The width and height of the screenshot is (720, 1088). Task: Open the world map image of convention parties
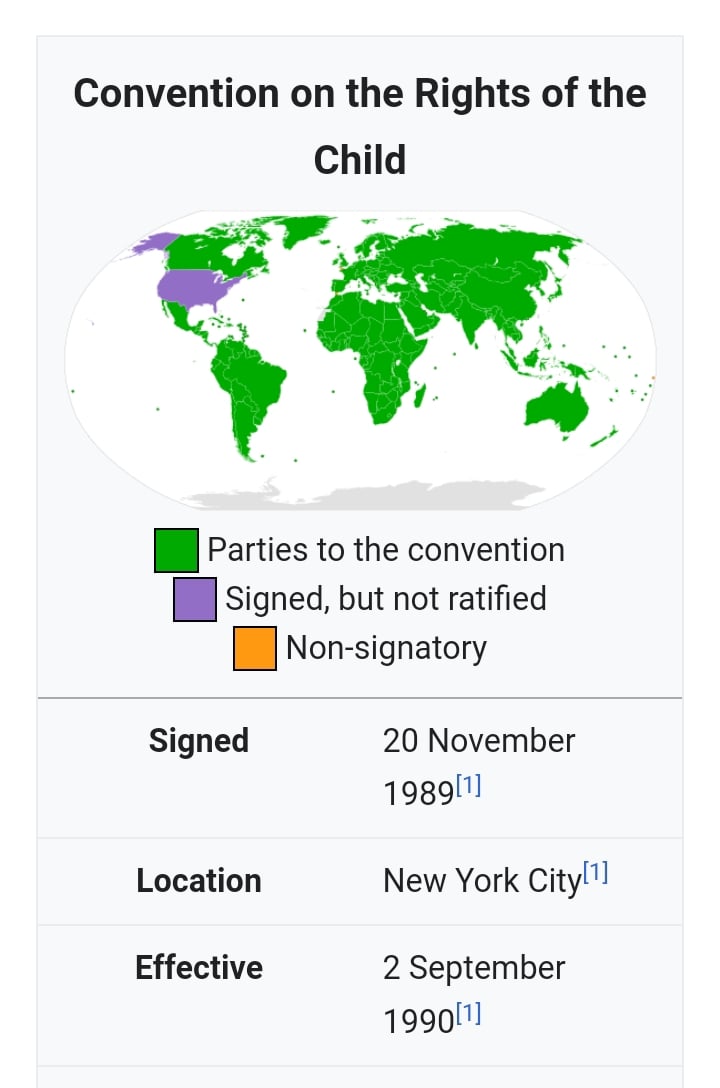(x=360, y=360)
